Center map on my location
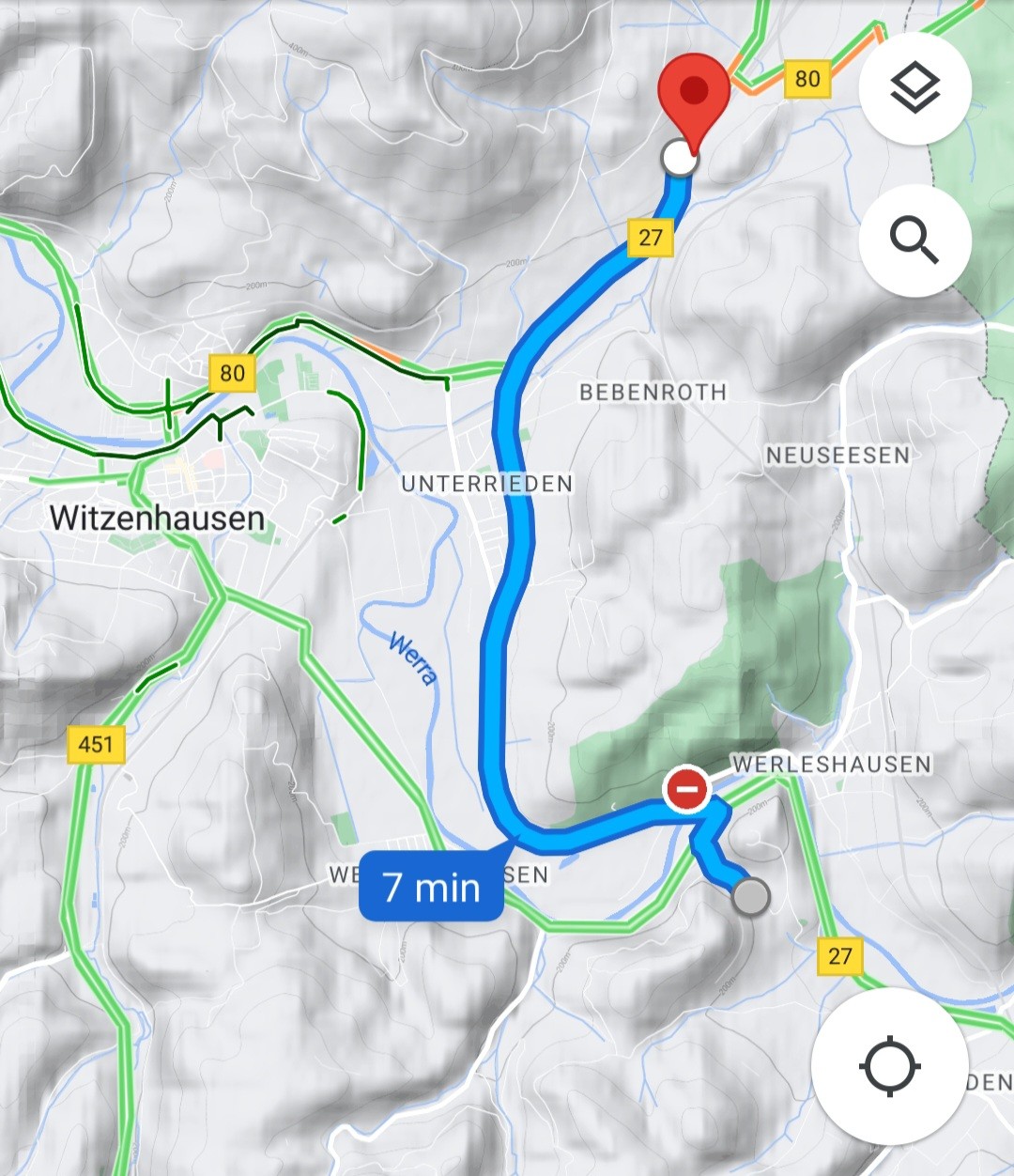 tap(889, 1067)
